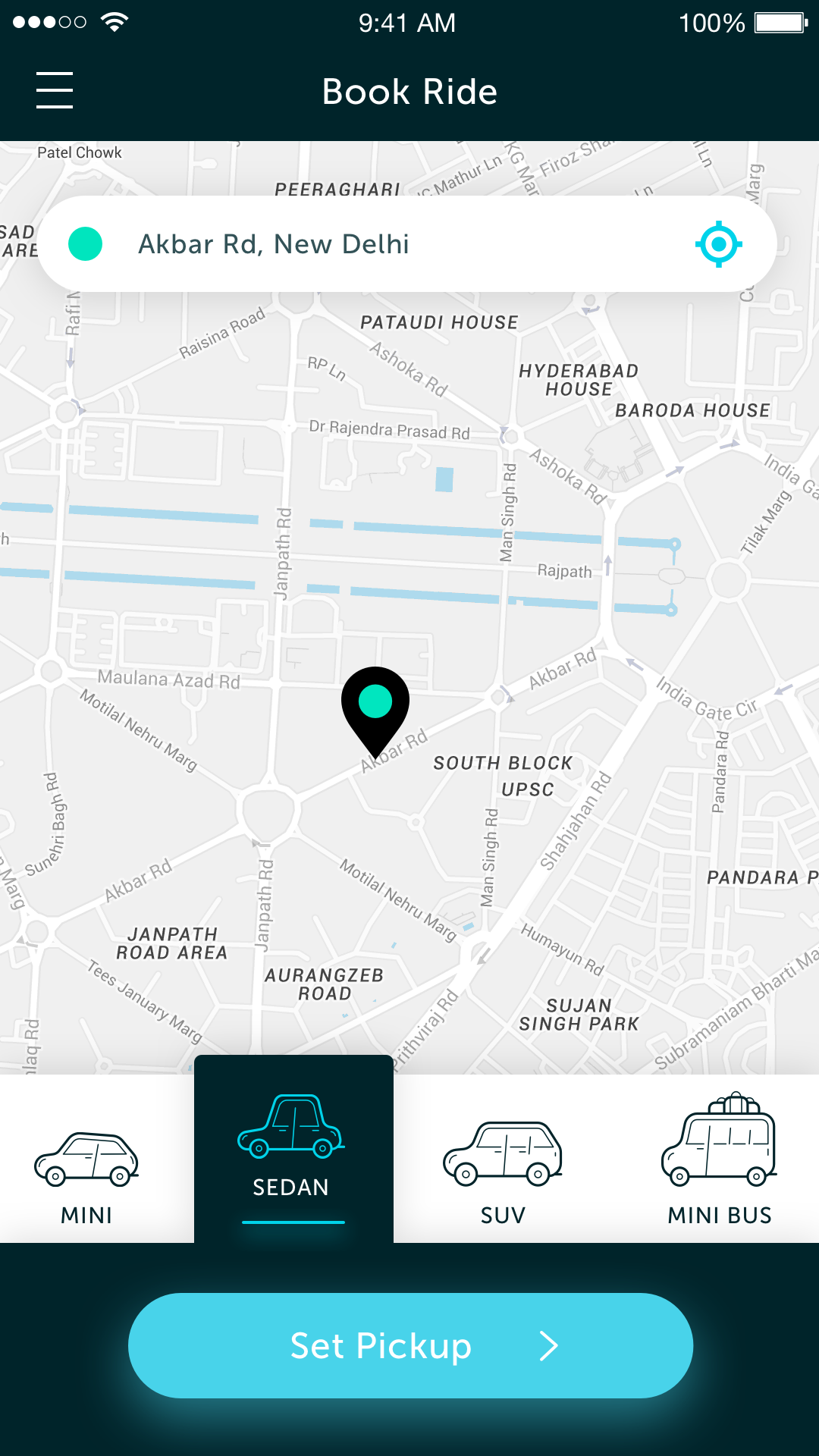Open the hamburger menu
Viewport: 819px width, 1456px height.
click(x=55, y=90)
